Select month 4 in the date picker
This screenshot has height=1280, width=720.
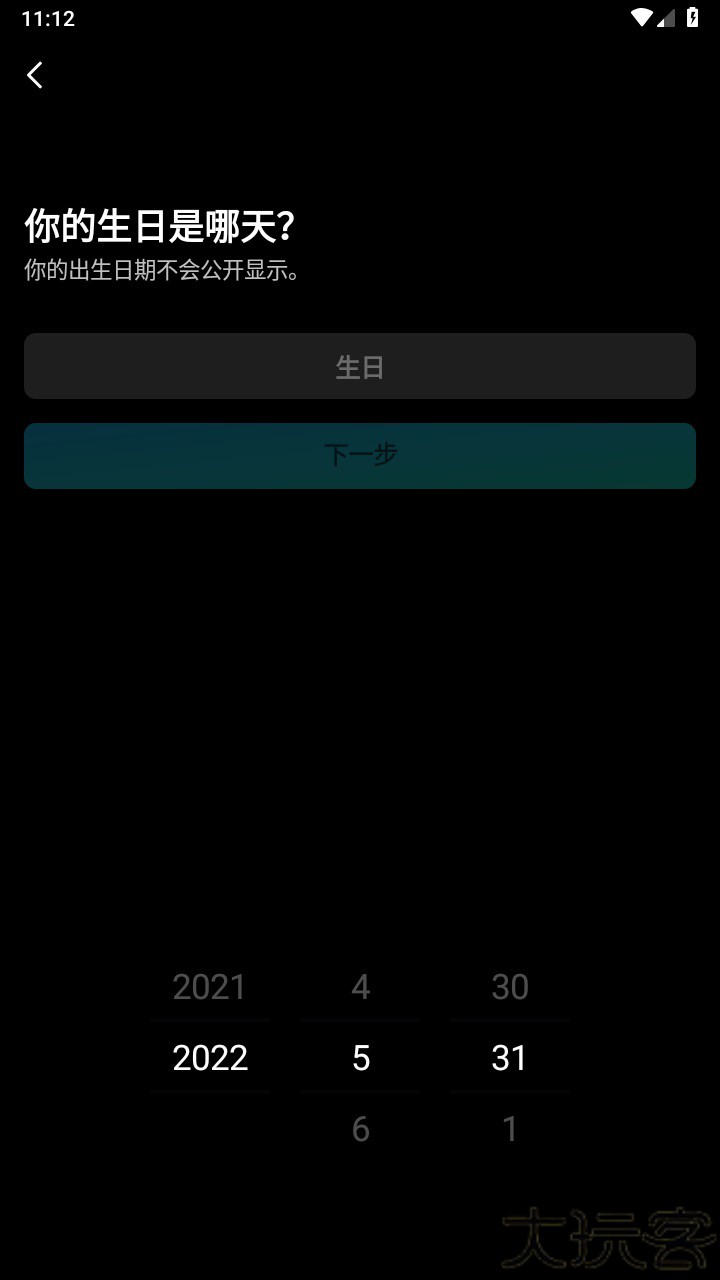[x=361, y=987]
